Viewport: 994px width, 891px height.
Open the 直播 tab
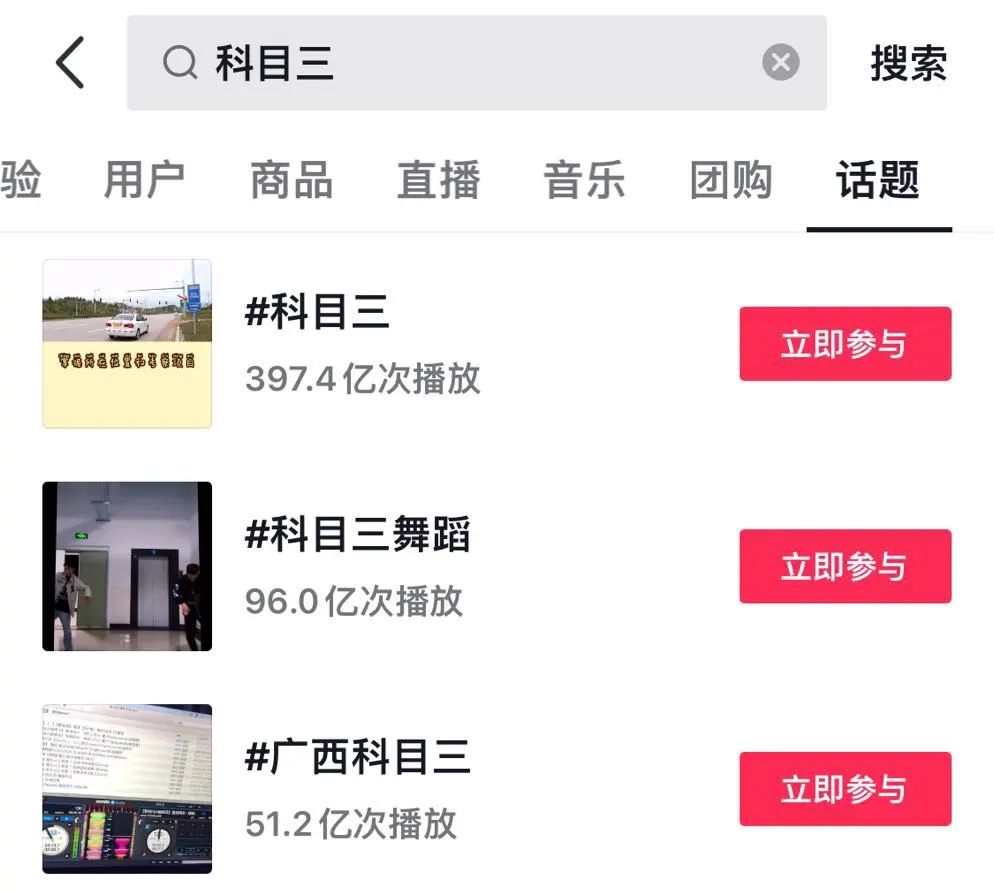[x=438, y=181]
